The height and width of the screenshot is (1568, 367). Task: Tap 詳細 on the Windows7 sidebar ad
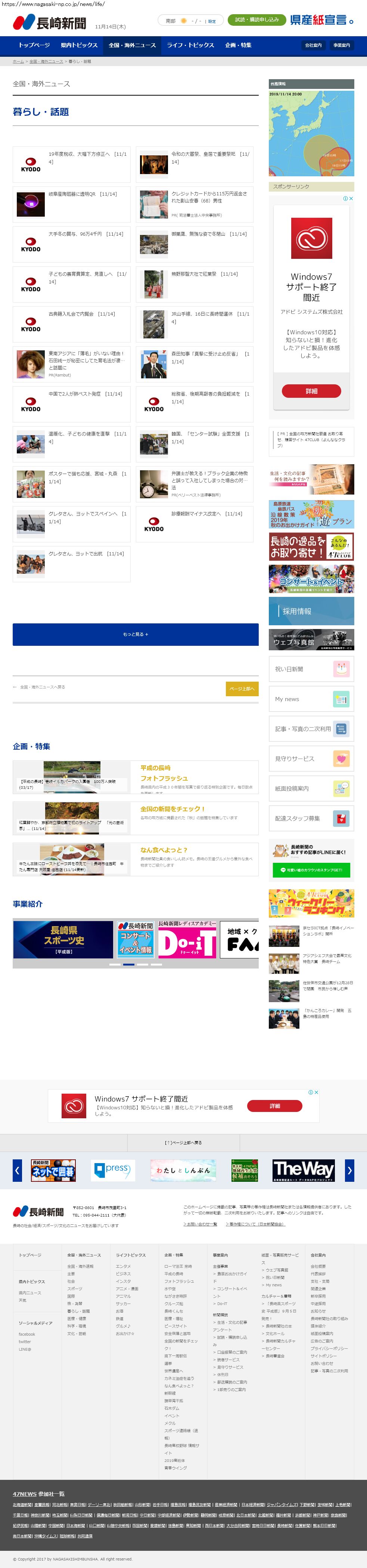(x=311, y=391)
